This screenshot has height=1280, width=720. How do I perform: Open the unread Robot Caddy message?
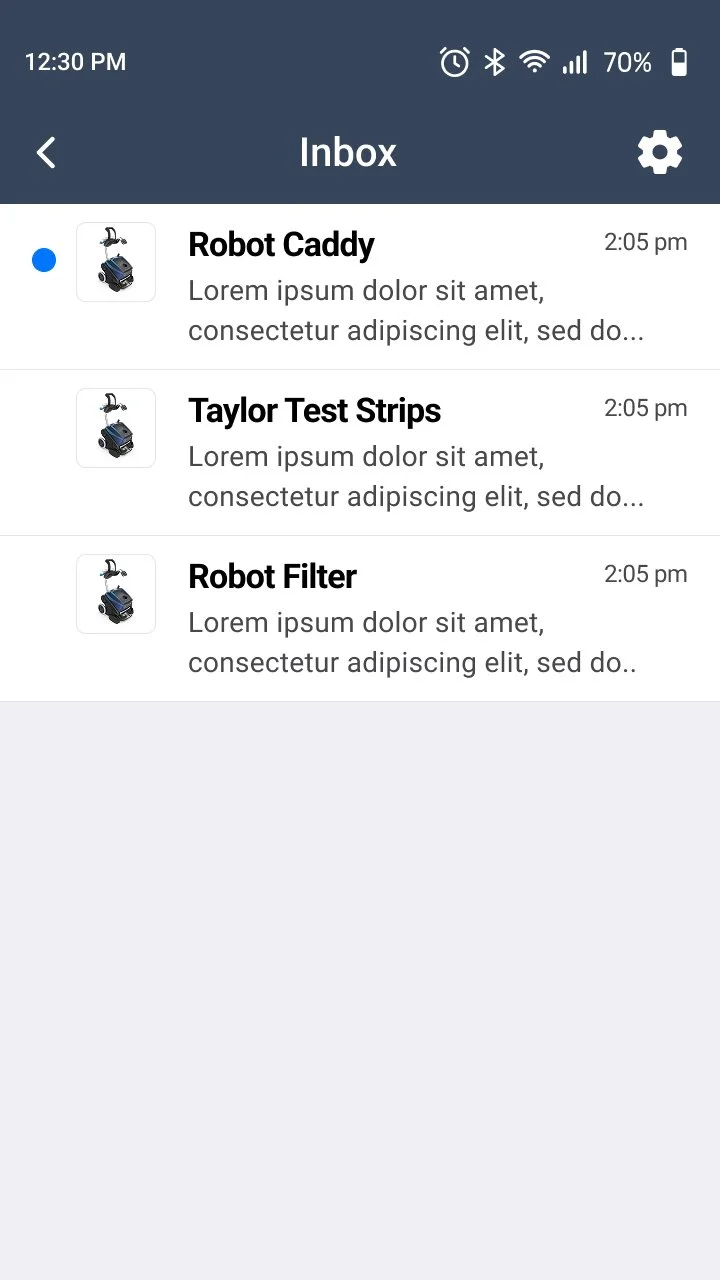click(x=360, y=287)
